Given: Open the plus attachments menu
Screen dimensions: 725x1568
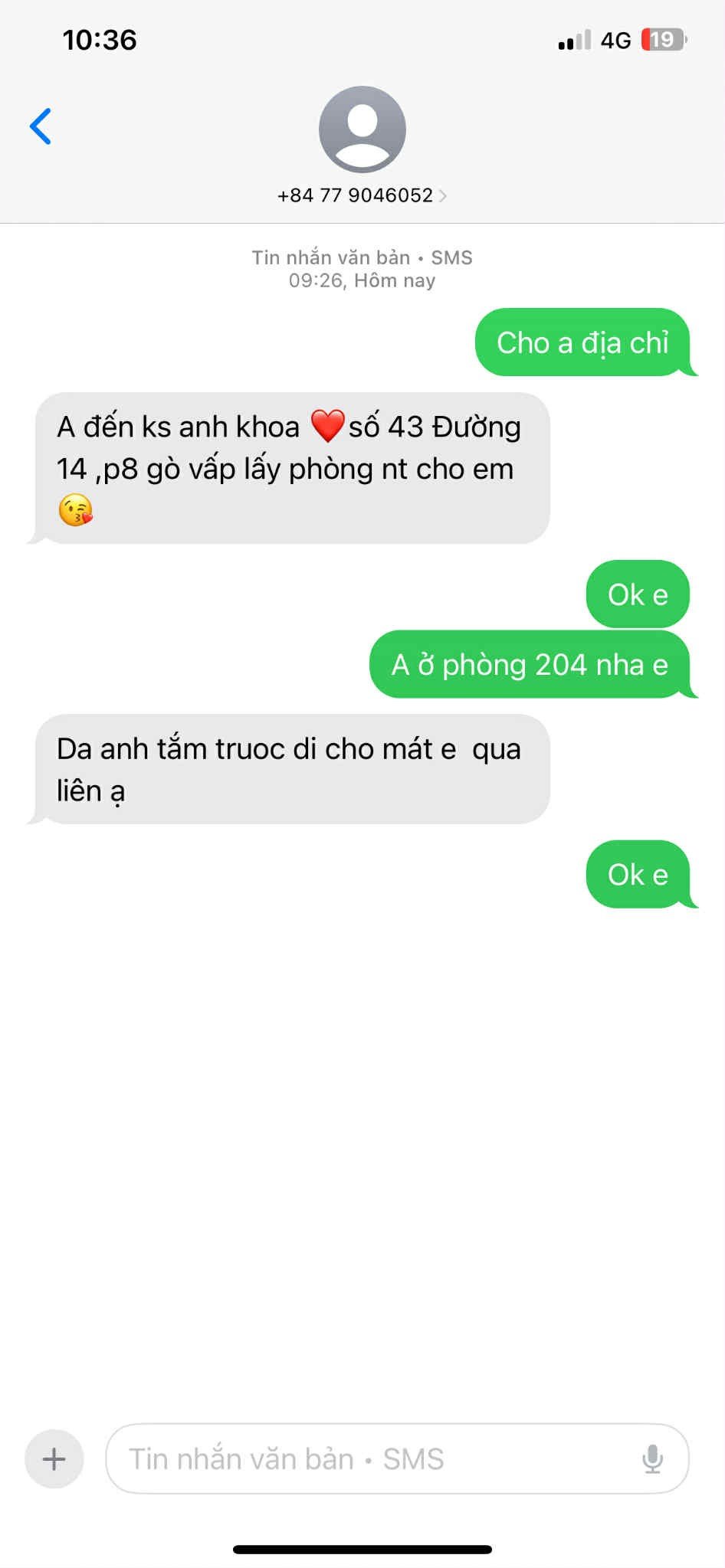Looking at the screenshot, I should click(x=54, y=1458).
